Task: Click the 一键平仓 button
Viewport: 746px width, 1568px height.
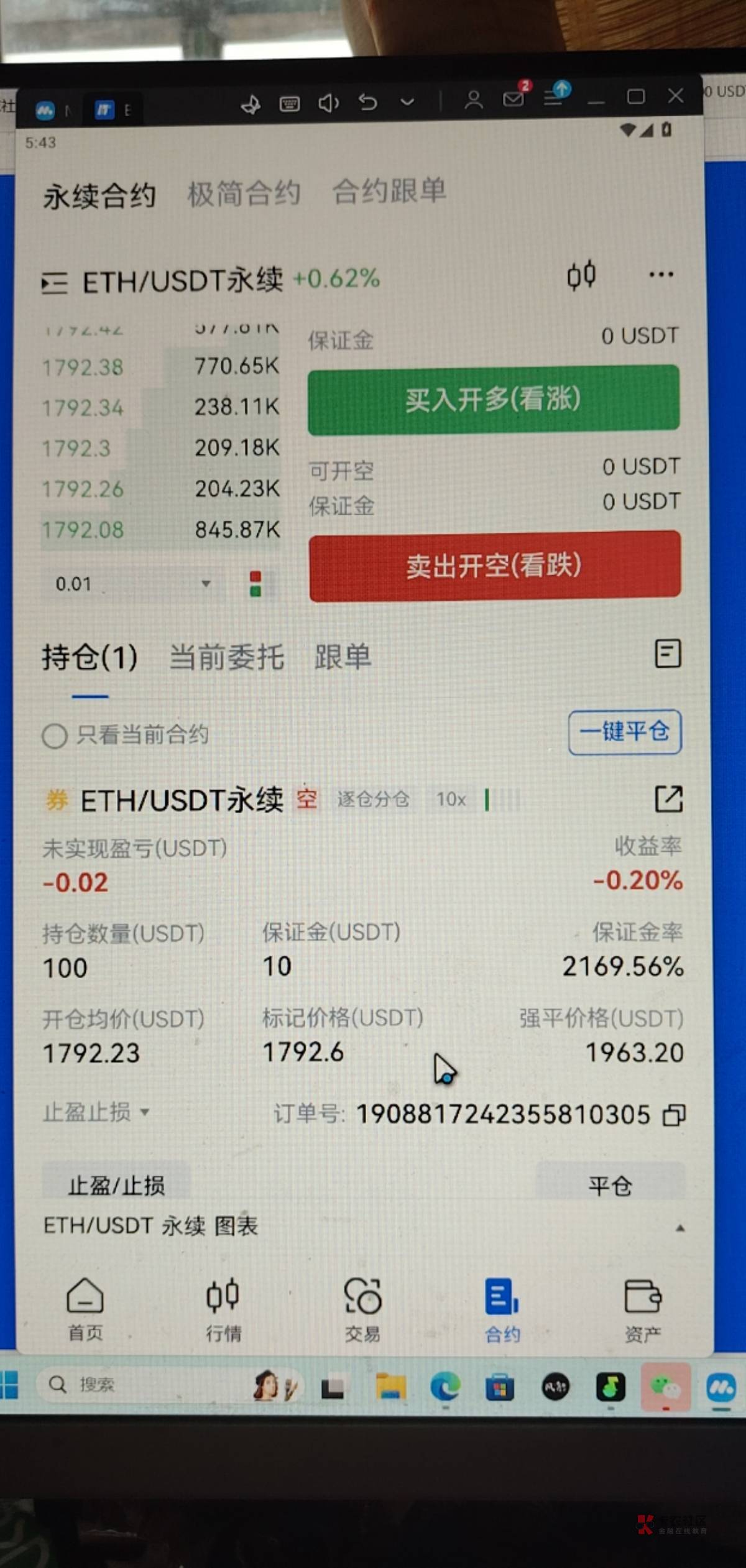Action: 624,733
